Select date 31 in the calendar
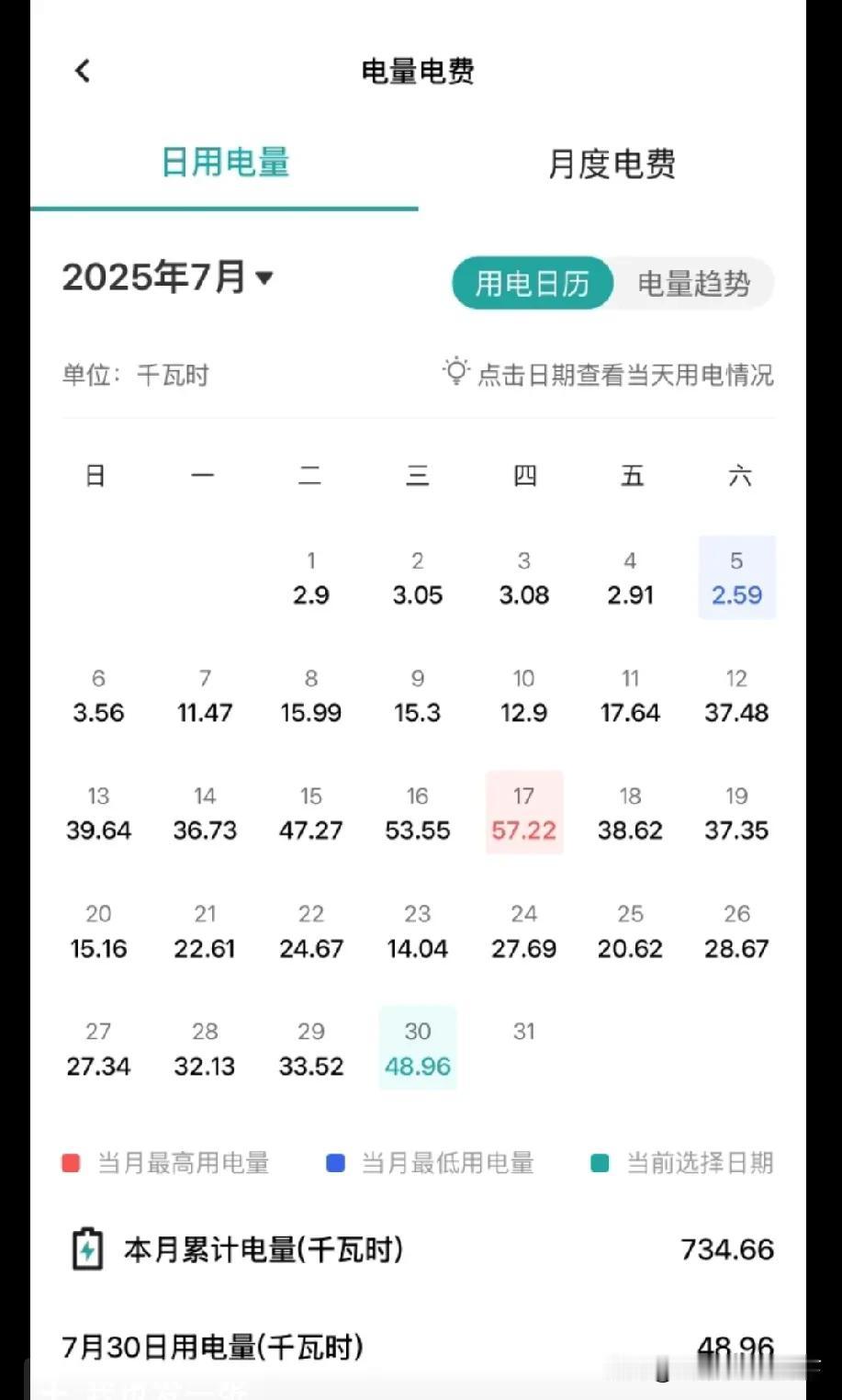The image size is (842, 1400). click(x=523, y=1032)
